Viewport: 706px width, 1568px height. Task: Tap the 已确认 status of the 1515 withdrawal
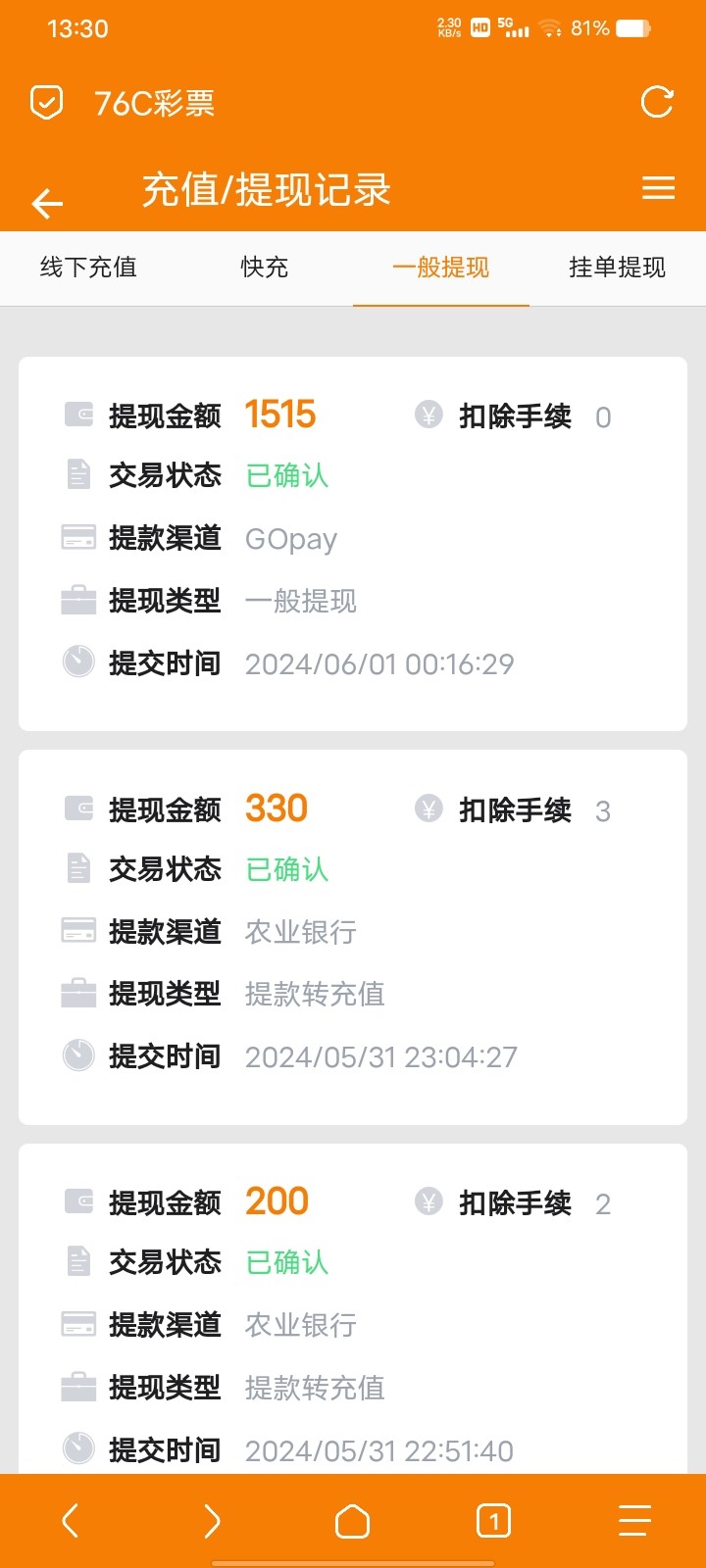[x=285, y=476]
